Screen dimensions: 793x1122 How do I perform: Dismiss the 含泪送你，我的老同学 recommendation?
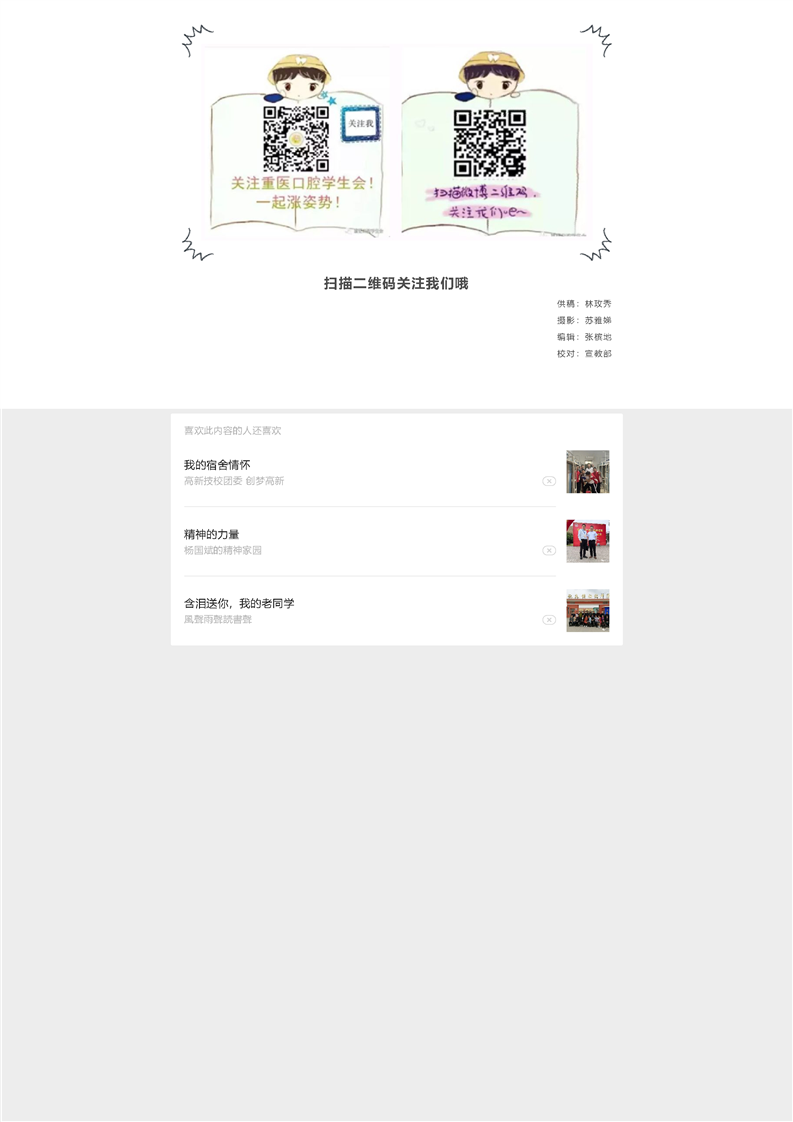[549, 620]
